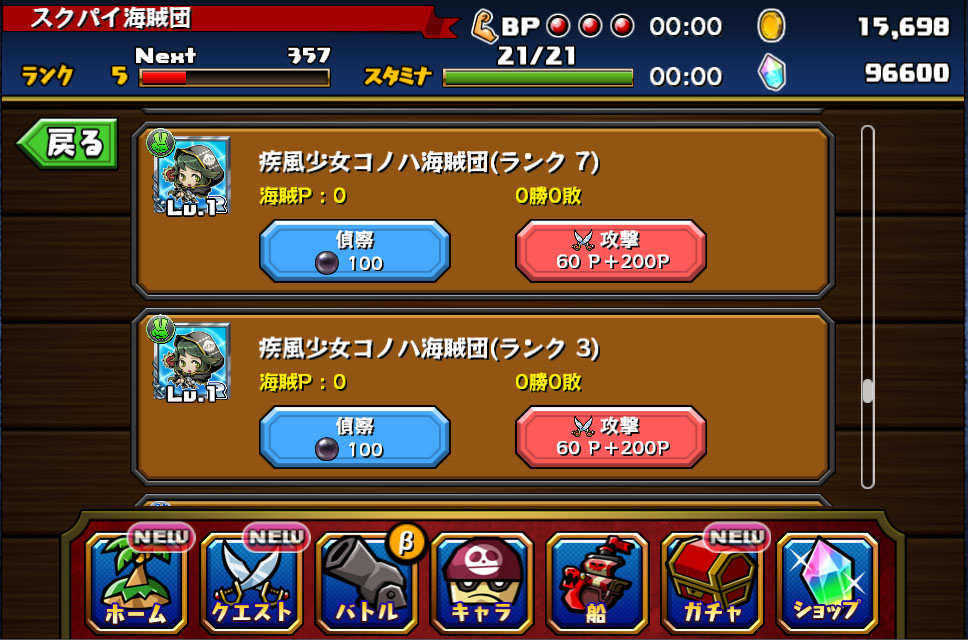Select the 船 ship tab
The image size is (968, 640).
point(597,582)
